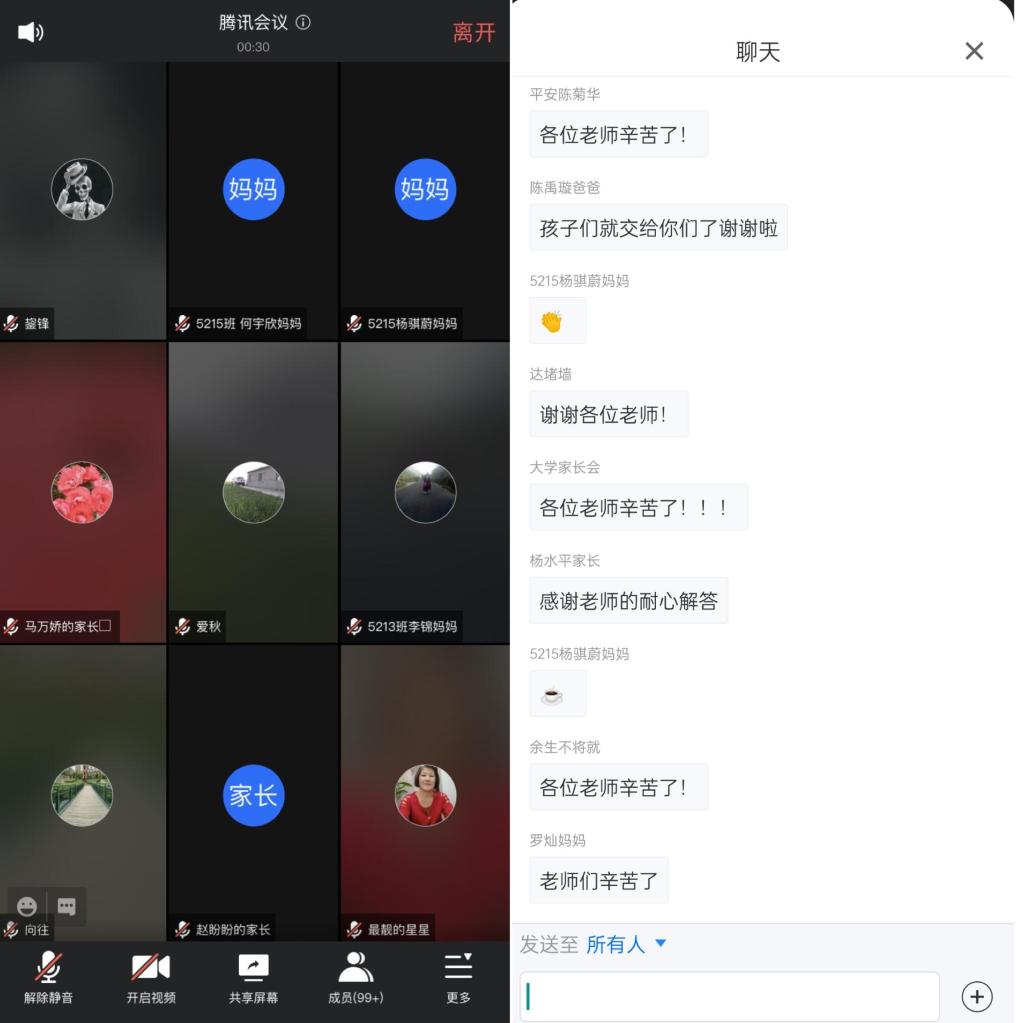Open the chat bubble shortcut icon
This screenshot has width=1024, height=1023.
[x=66, y=906]
